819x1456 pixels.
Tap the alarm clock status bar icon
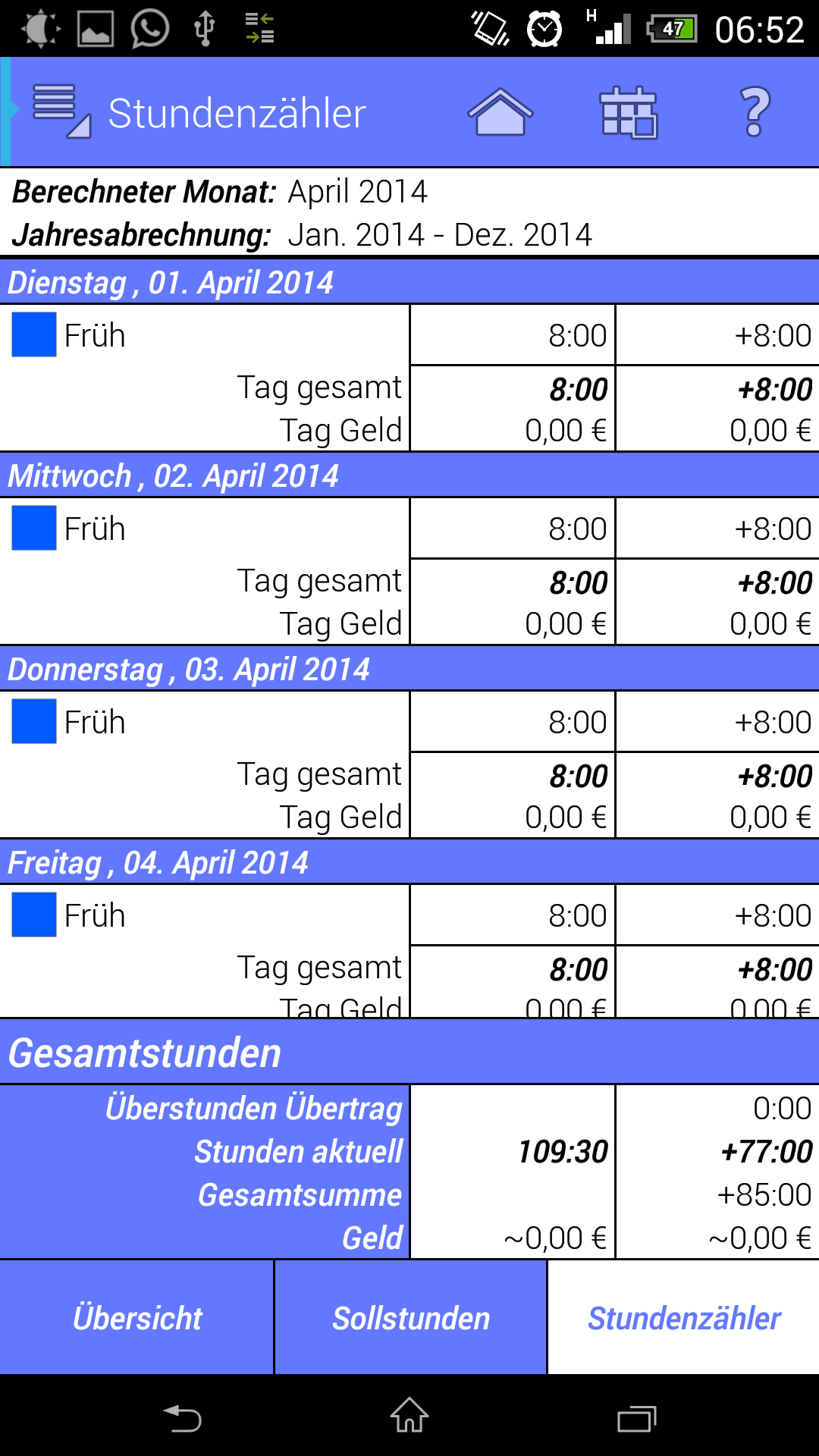click(543, 27)
